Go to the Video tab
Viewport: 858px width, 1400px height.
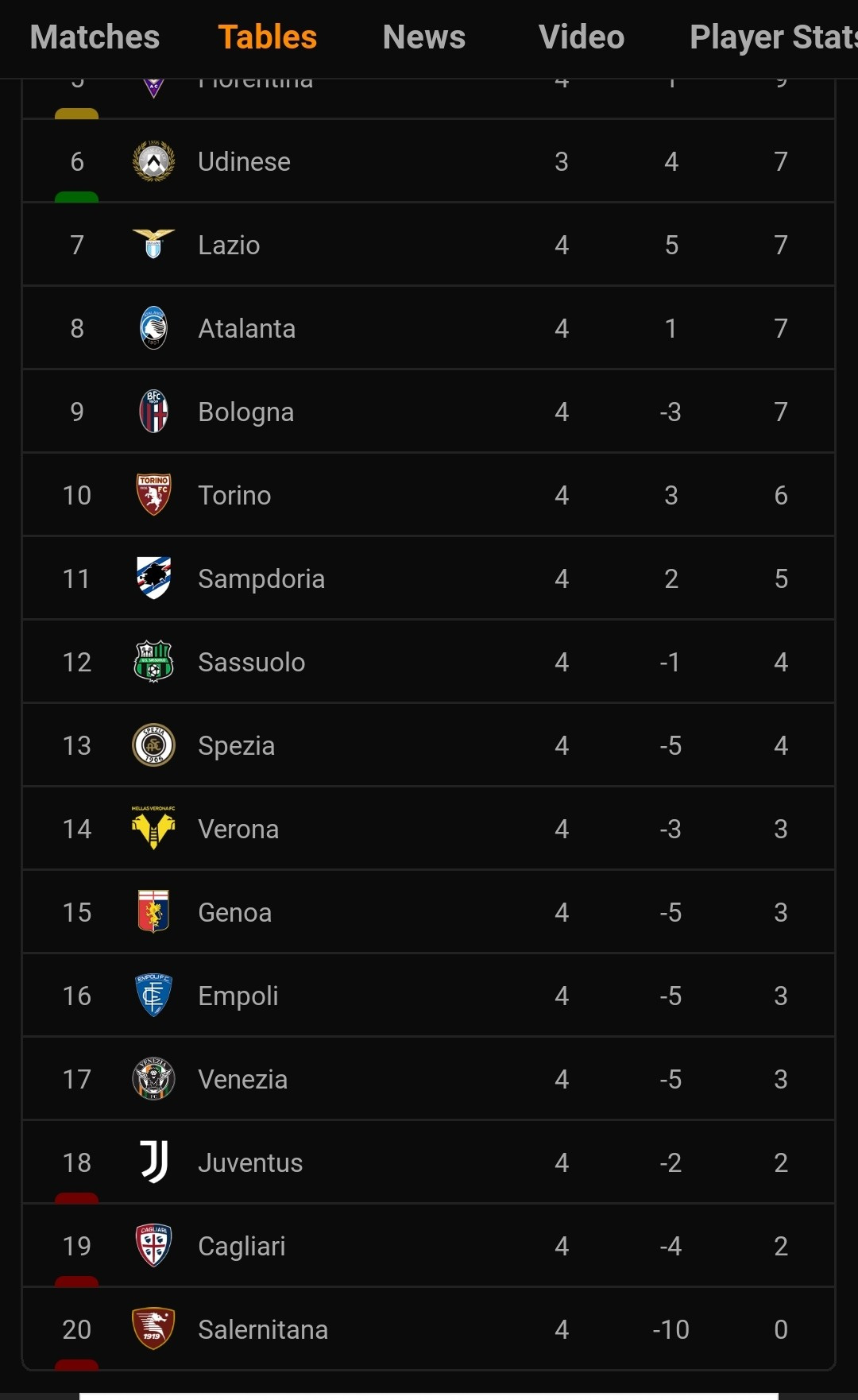(x=582, y=37)
